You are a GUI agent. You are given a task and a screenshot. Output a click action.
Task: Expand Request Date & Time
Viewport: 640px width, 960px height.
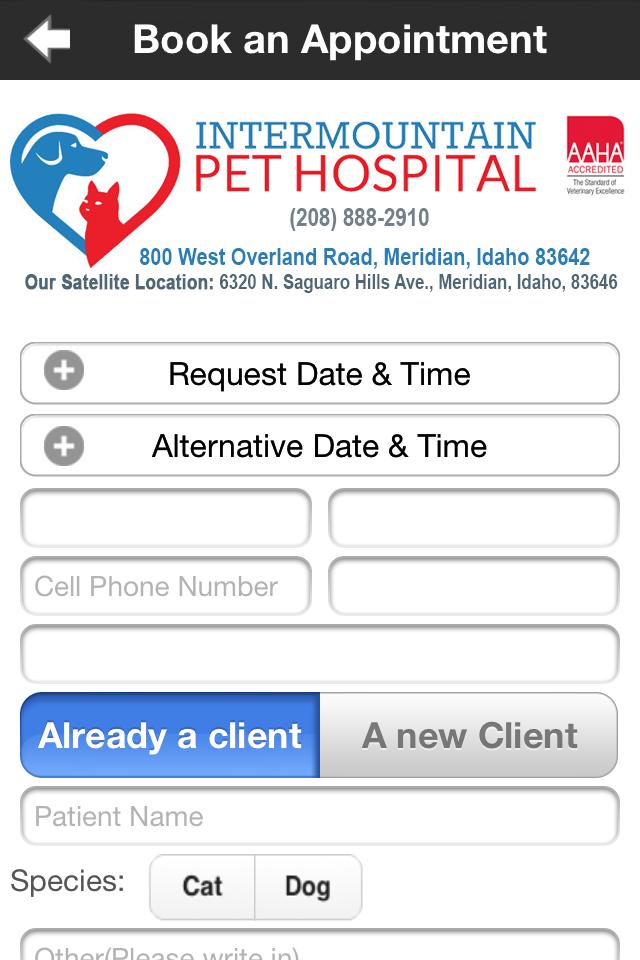(x=319, y=374)
